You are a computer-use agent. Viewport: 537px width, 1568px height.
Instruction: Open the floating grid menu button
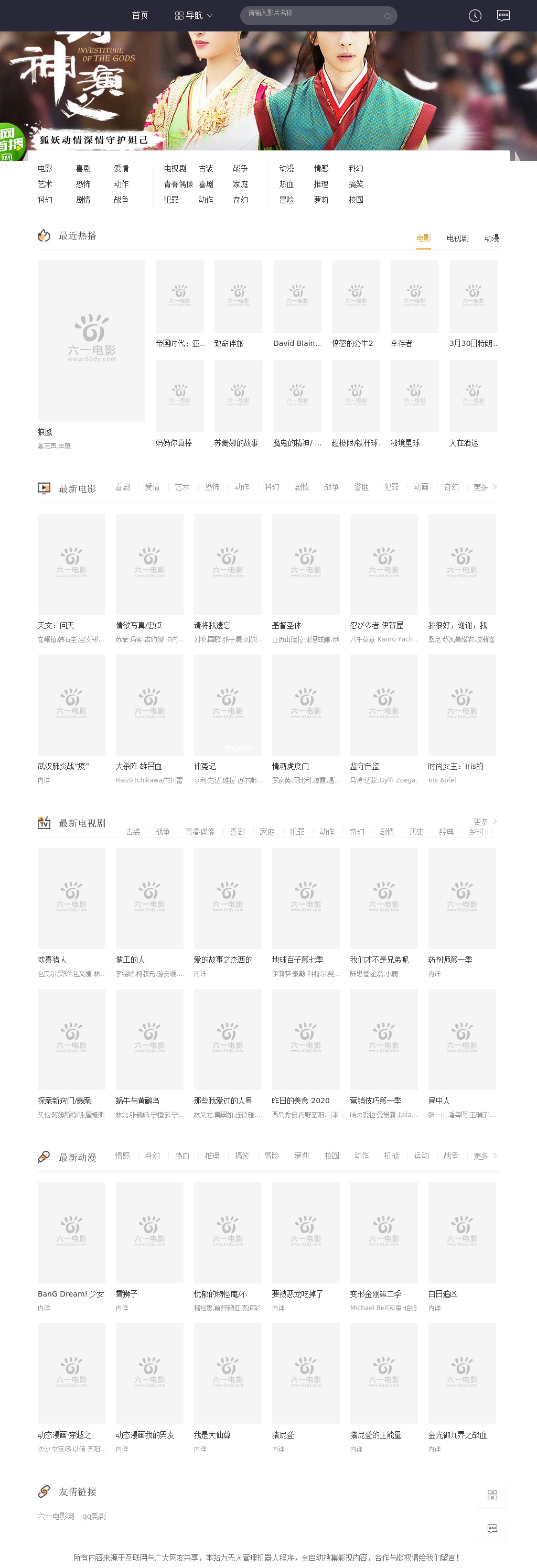point(492,1495)
